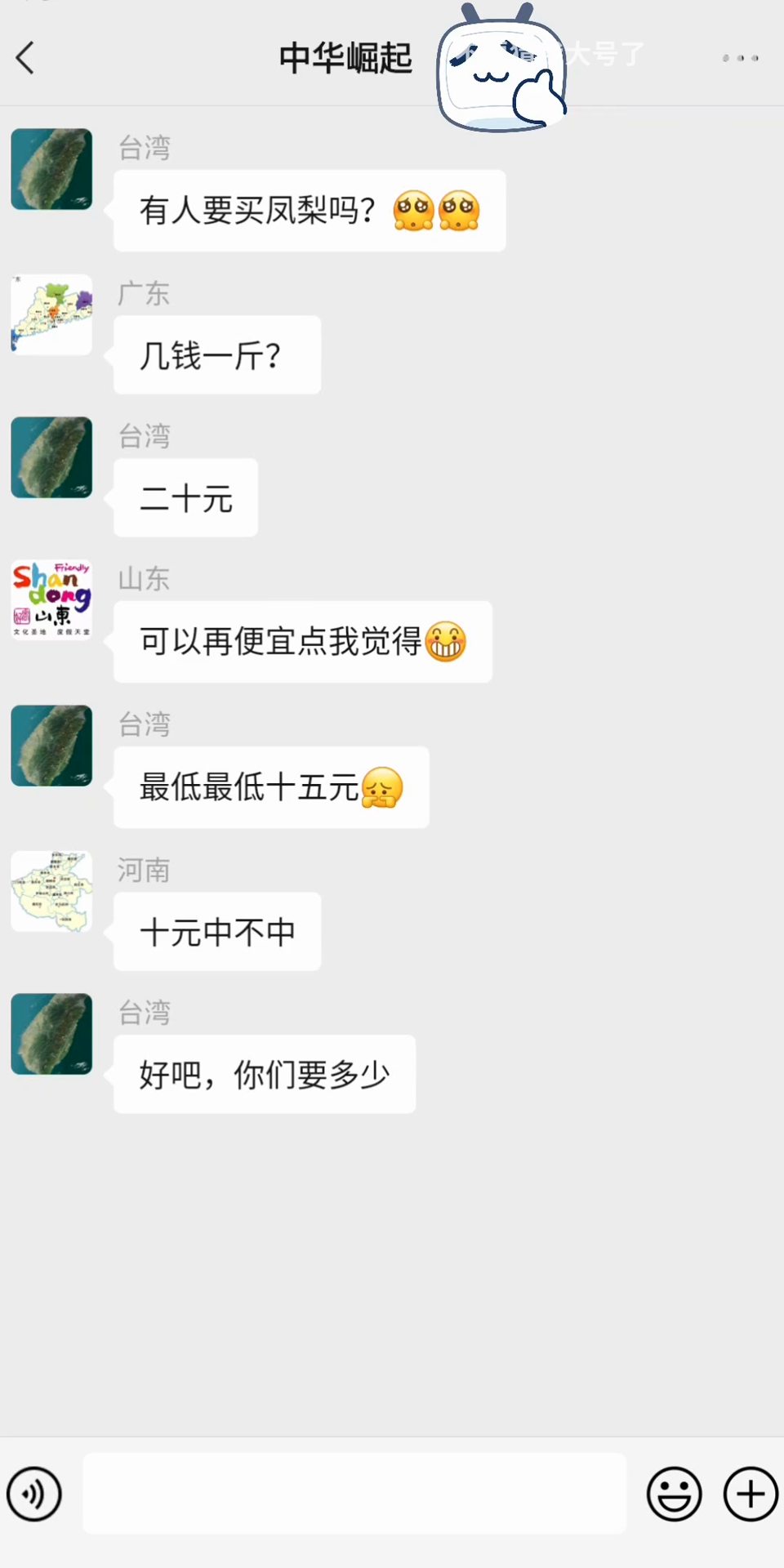Screen dimensions: 784x1568
Task: Open the emoji picker
Action: (x=675, y=1494)
